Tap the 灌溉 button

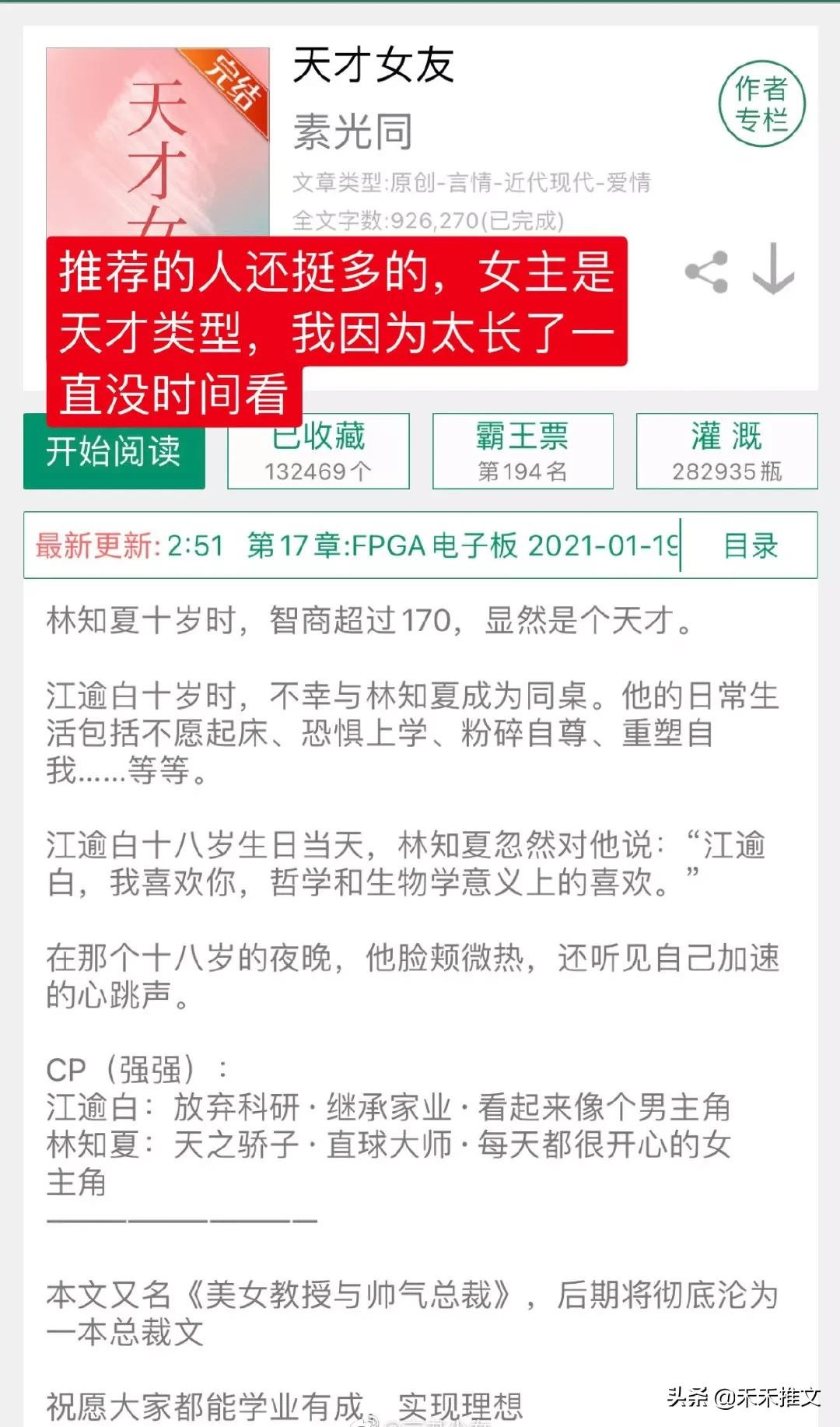pyautogui.click(x=726, y=451)
